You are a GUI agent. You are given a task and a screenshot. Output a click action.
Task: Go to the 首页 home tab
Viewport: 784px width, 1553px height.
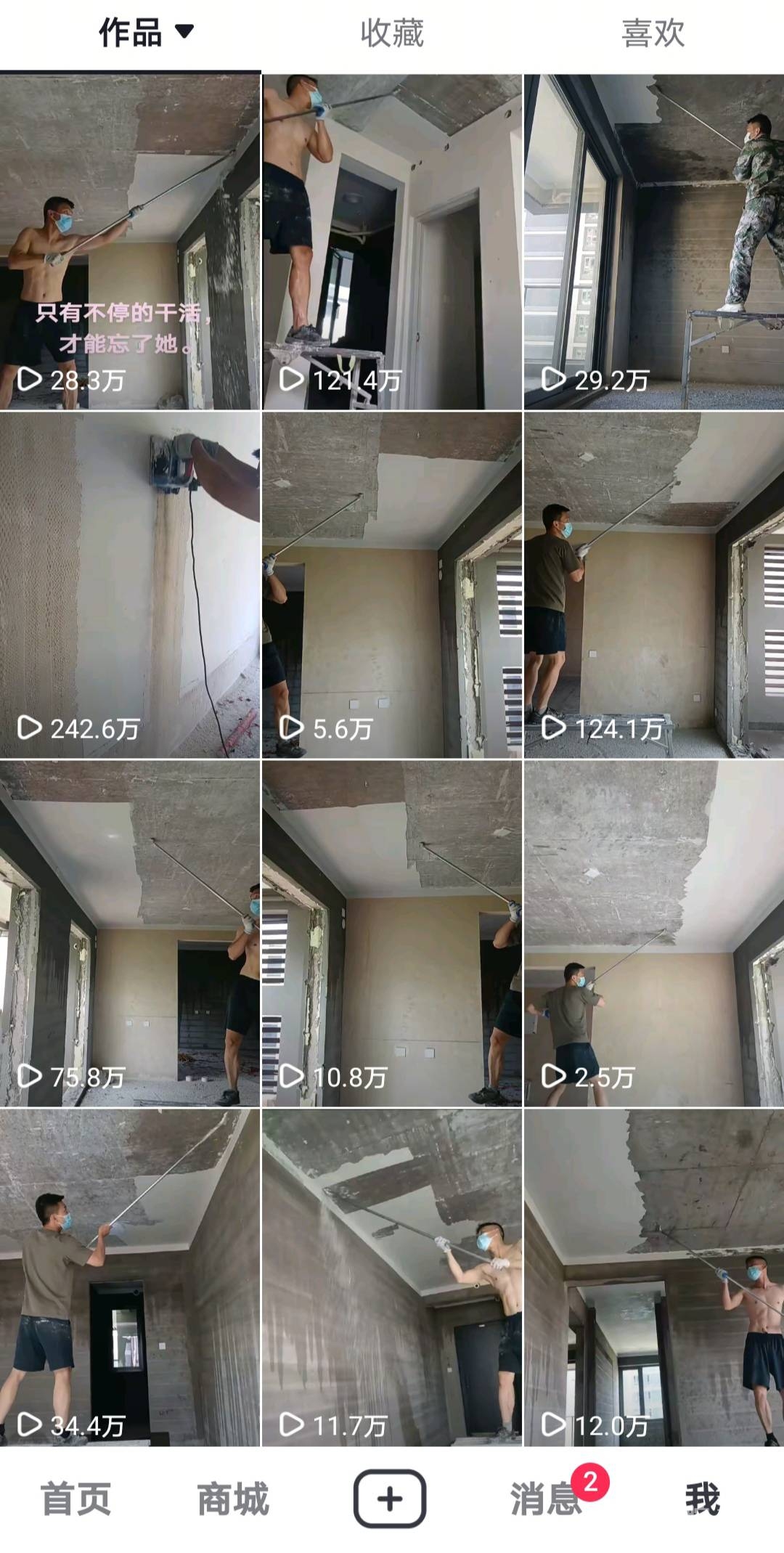[76, 1499]
